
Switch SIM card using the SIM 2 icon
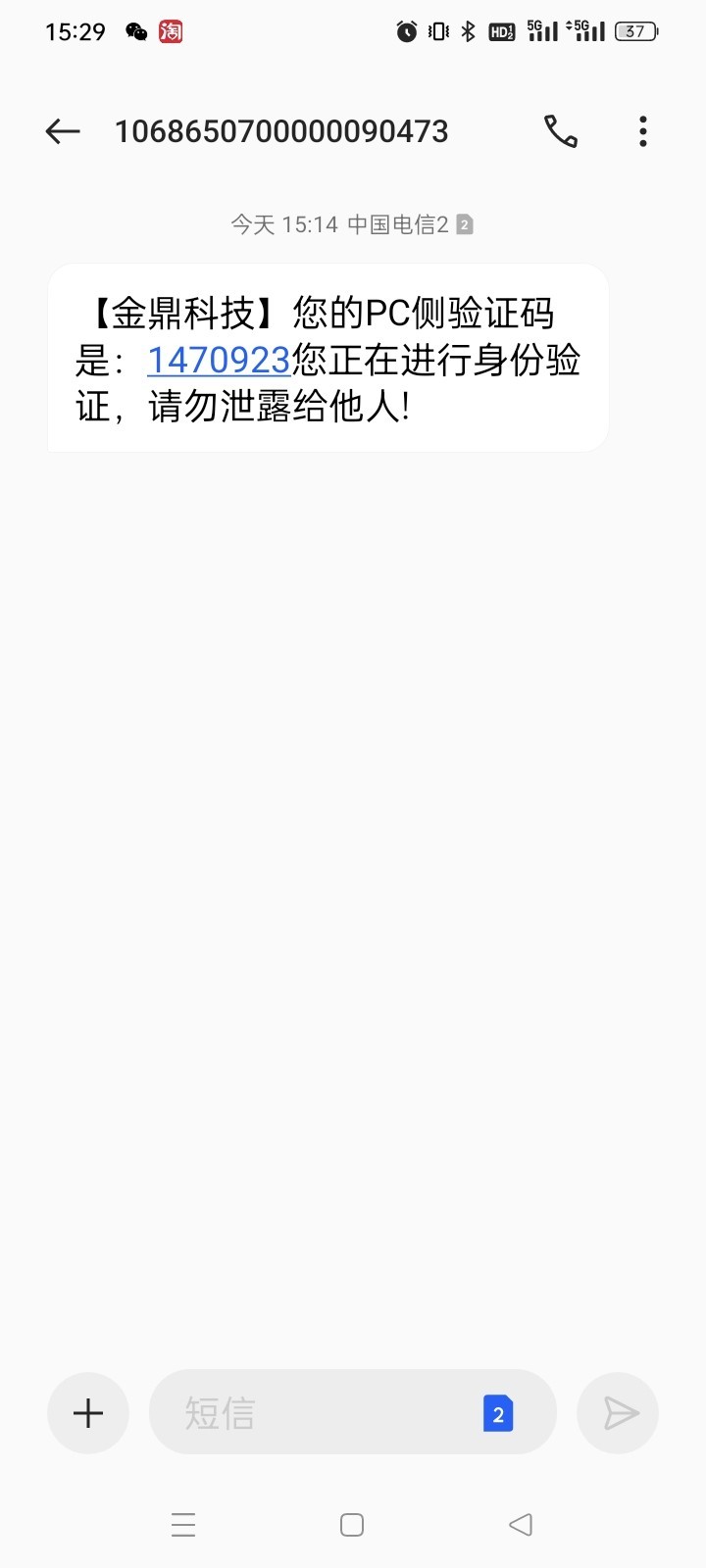(498, 1413)
